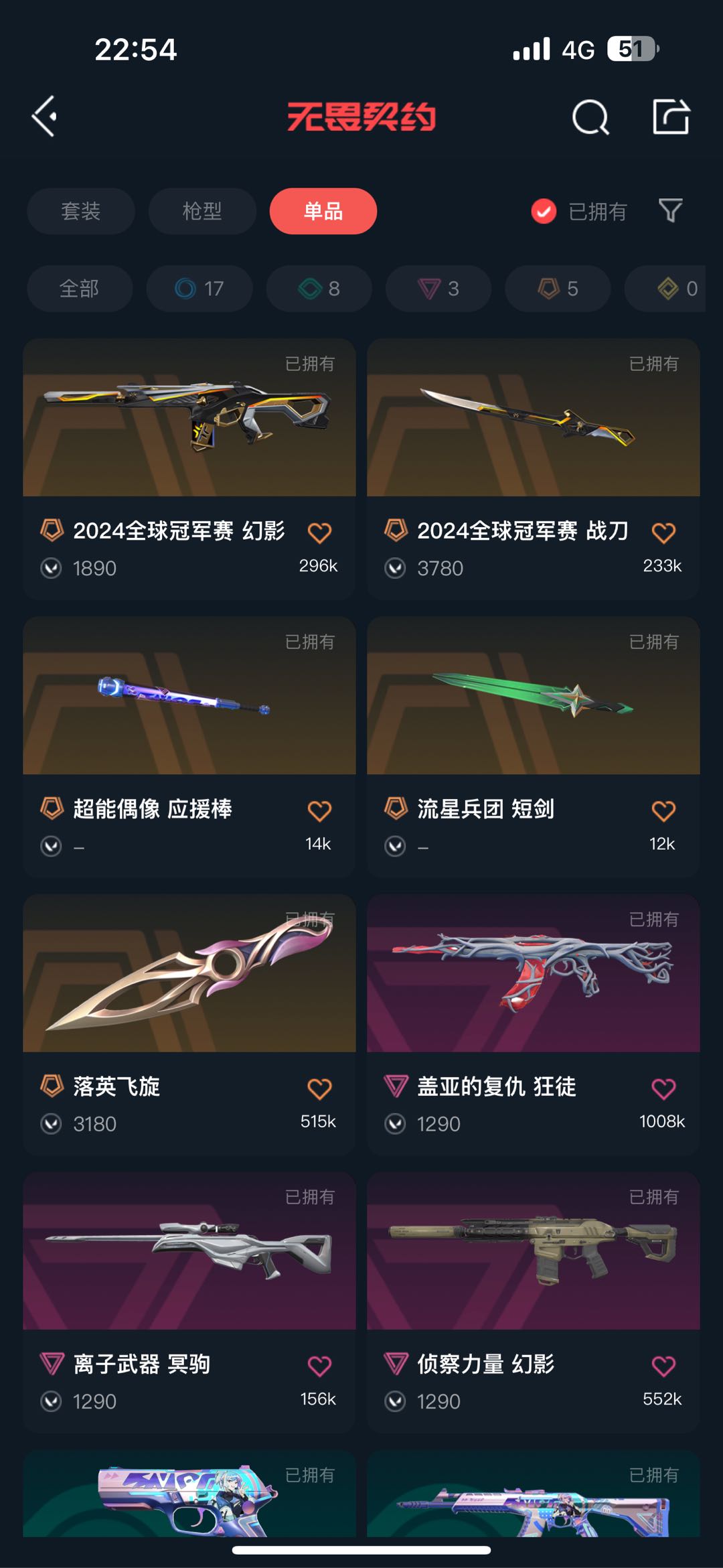Switch to the 枪型 tab

coord(202,211)
